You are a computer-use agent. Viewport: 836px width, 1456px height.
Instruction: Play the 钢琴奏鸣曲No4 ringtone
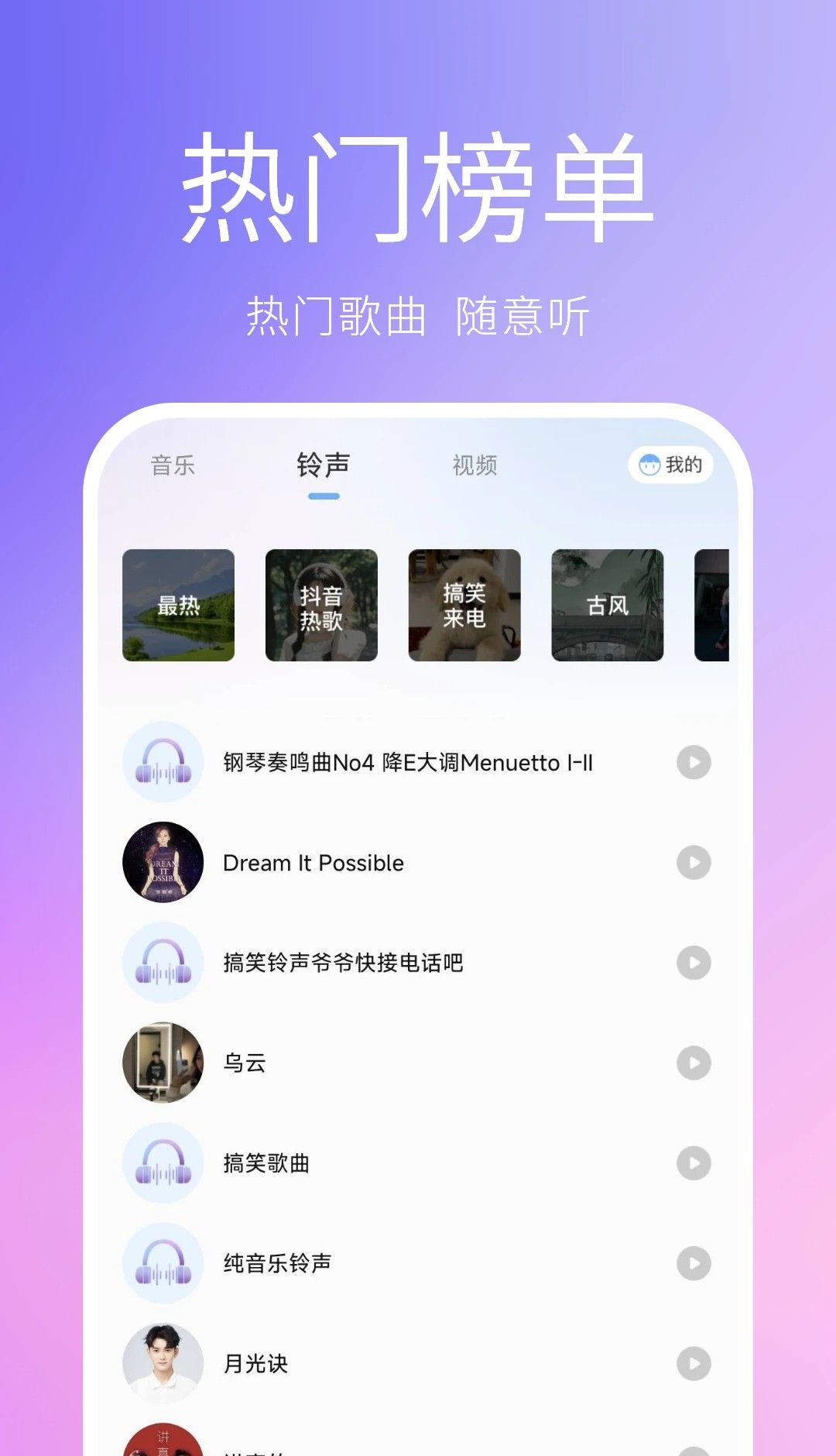pos(695,761)
